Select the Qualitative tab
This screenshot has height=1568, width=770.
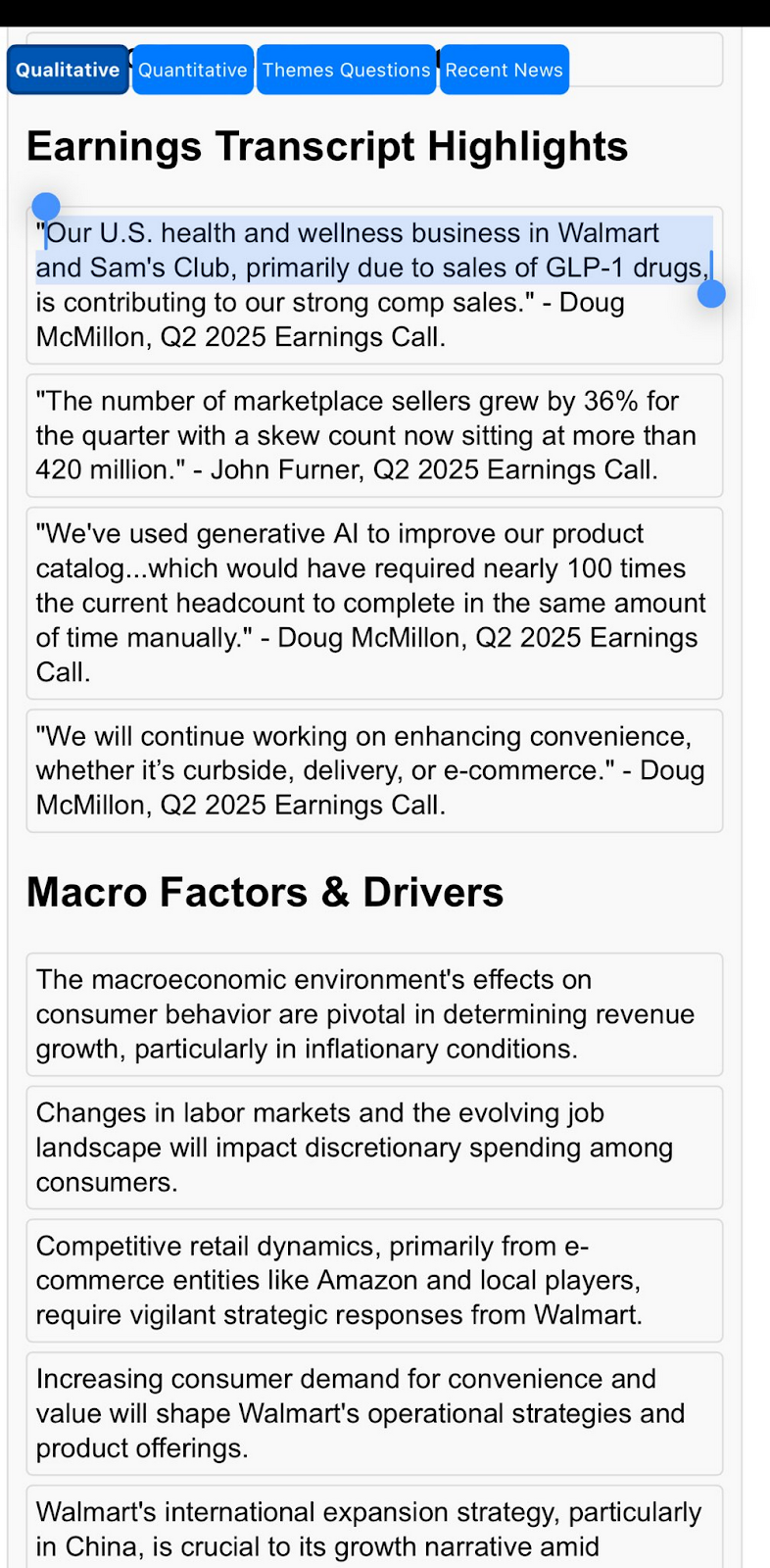tap(68, 70)
